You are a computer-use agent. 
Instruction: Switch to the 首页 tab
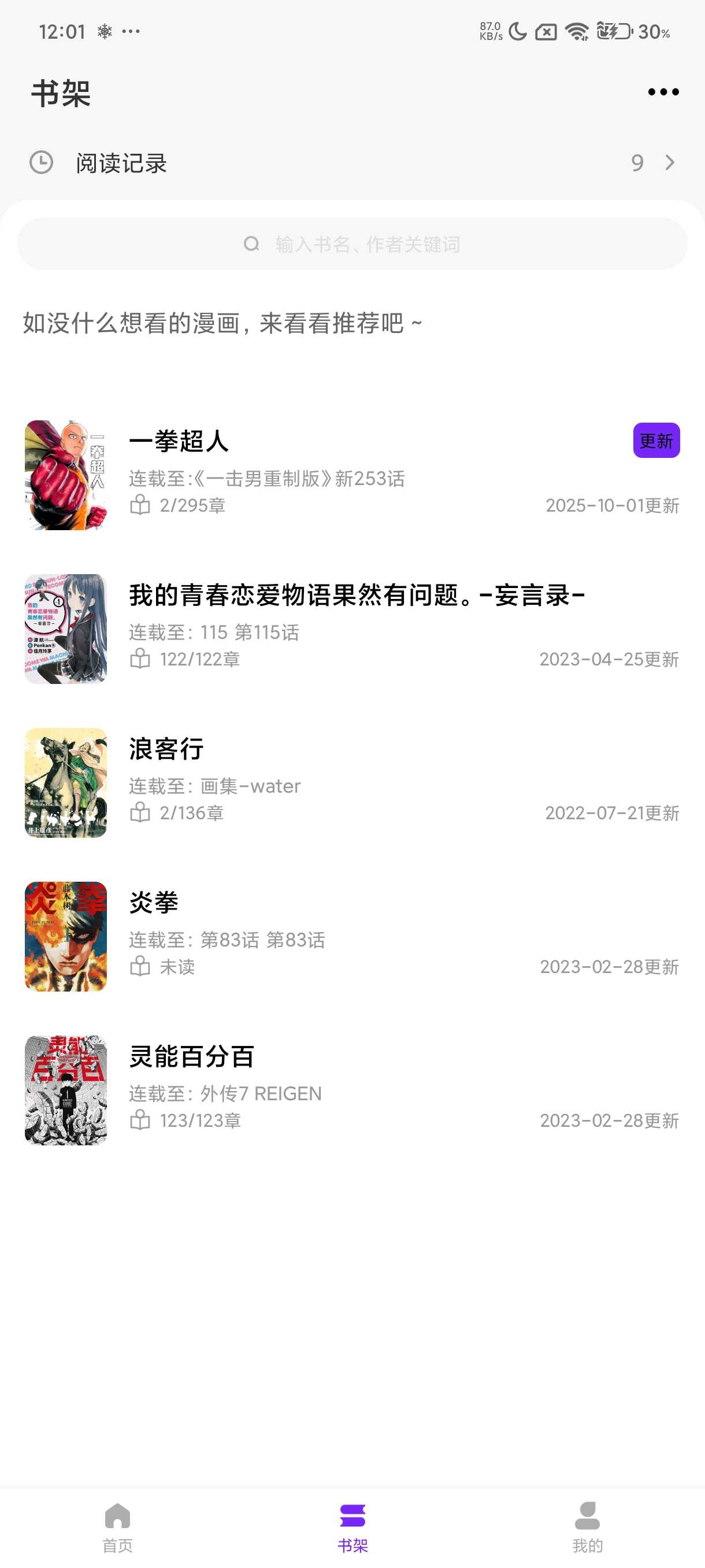coord(117,1526)
